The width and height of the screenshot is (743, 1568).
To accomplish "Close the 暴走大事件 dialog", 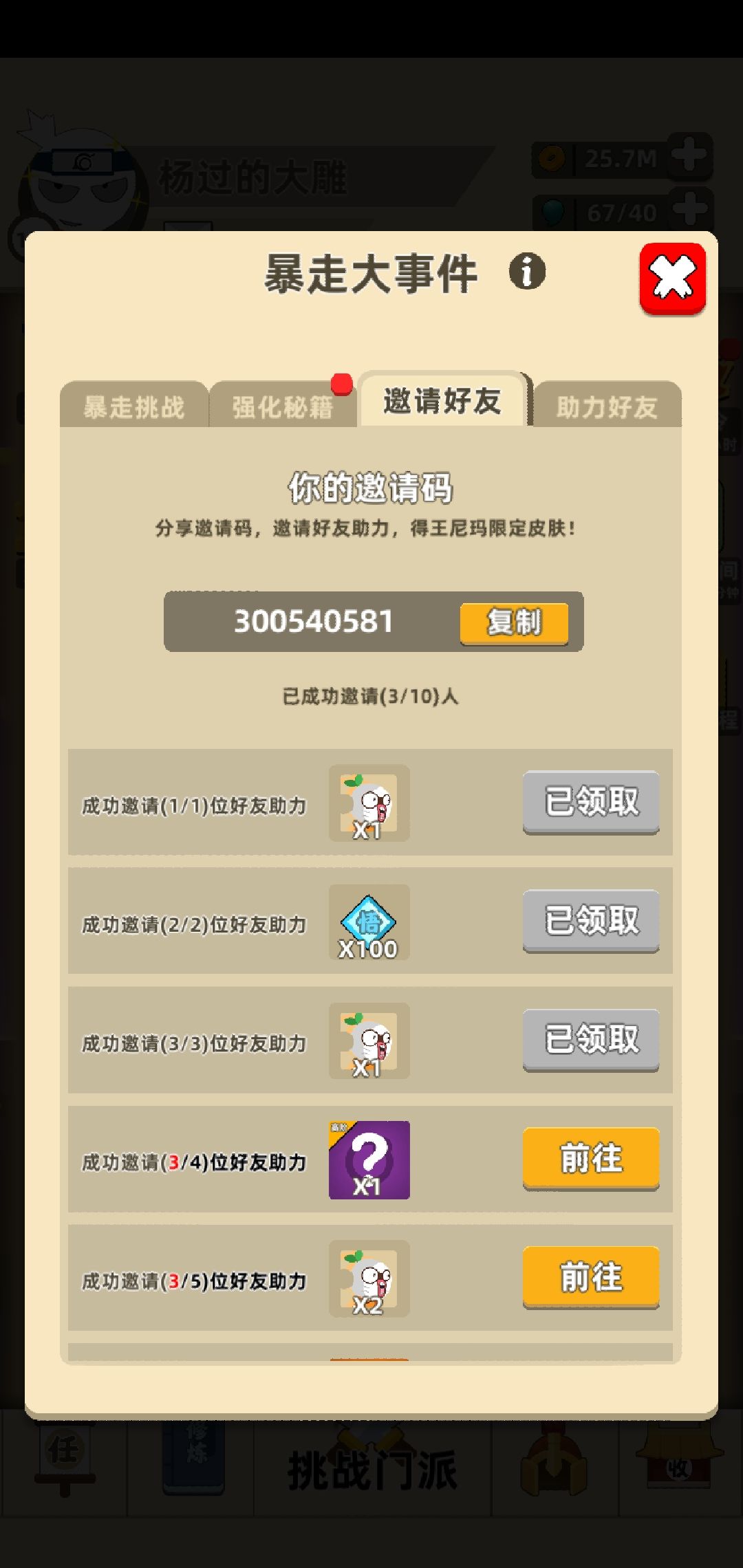I will (x=672, y=279).
